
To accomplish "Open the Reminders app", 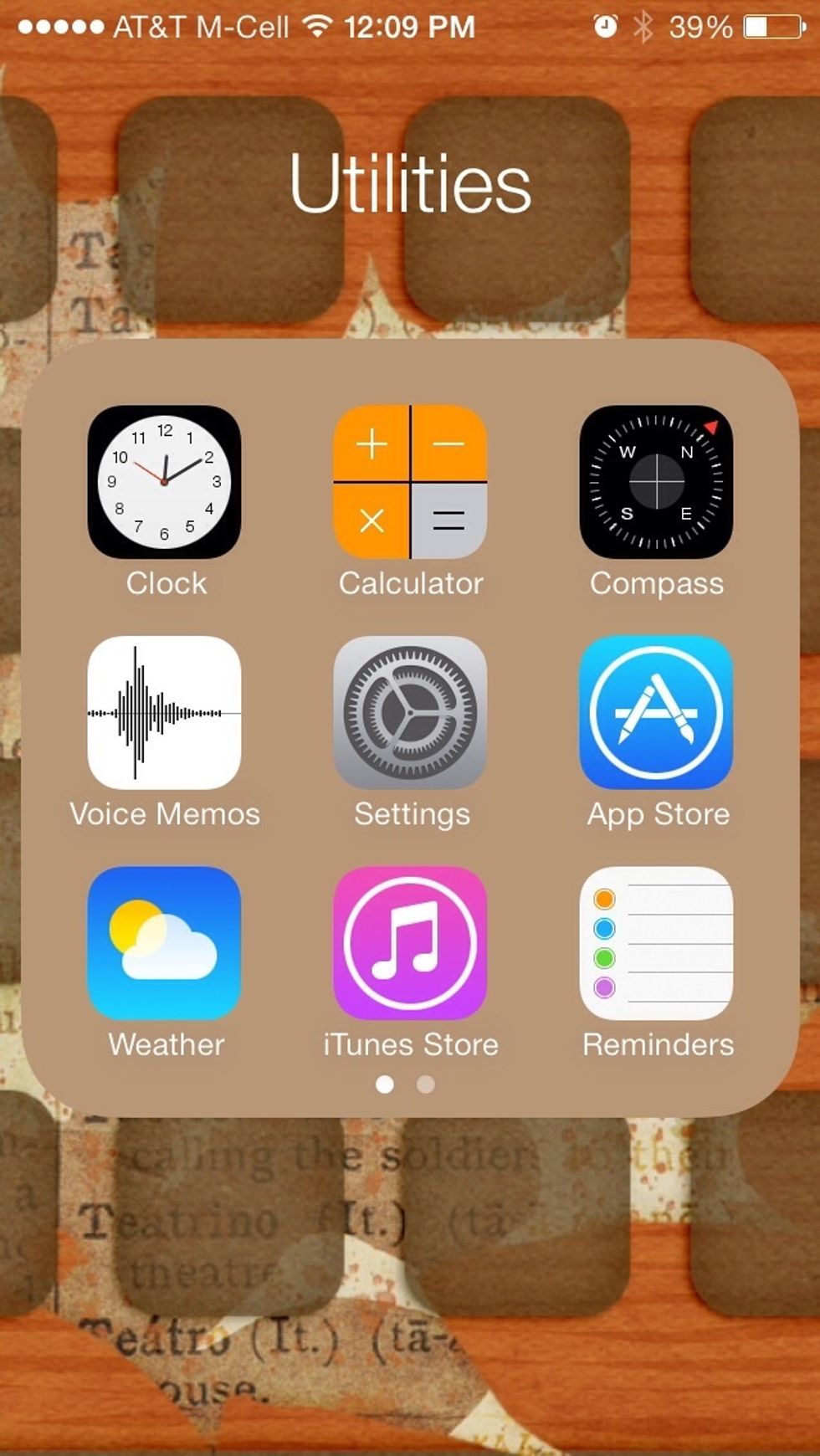I will coord(656,943).
